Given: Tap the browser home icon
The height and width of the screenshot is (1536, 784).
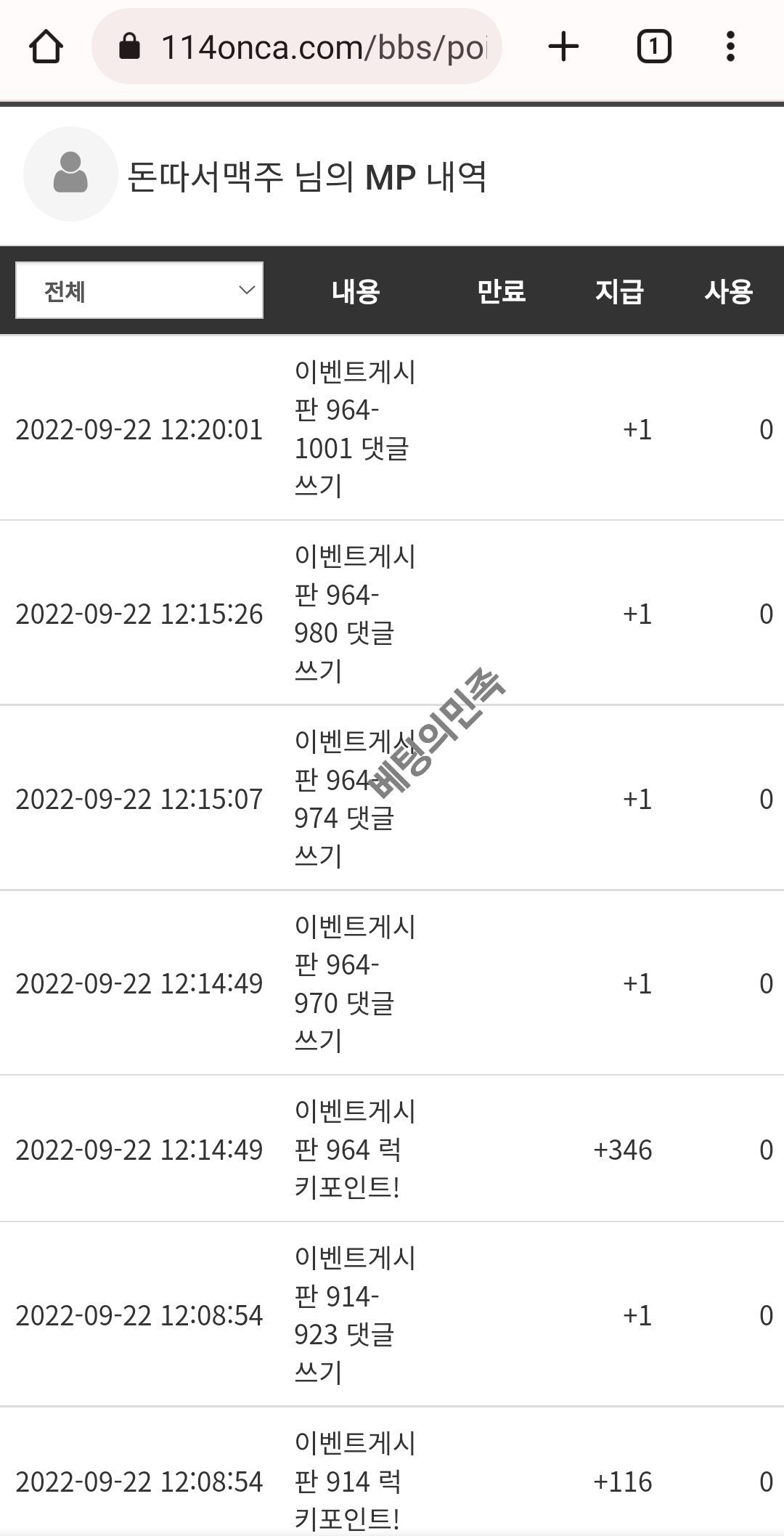Looking at the screenshot, I should pyautogui.click(x=46, y=47).
